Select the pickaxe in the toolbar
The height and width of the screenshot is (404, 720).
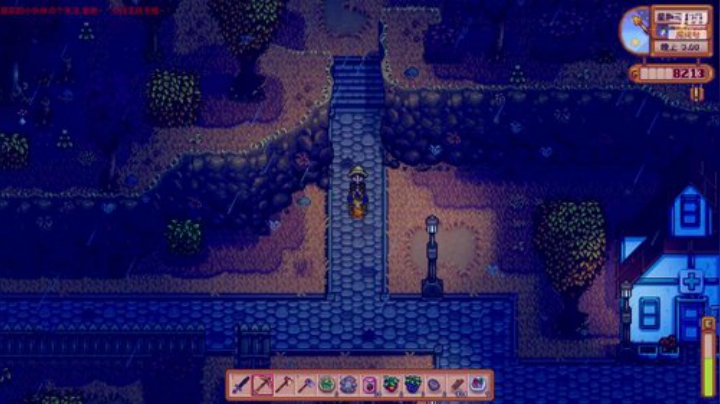(x=263, y=384)
